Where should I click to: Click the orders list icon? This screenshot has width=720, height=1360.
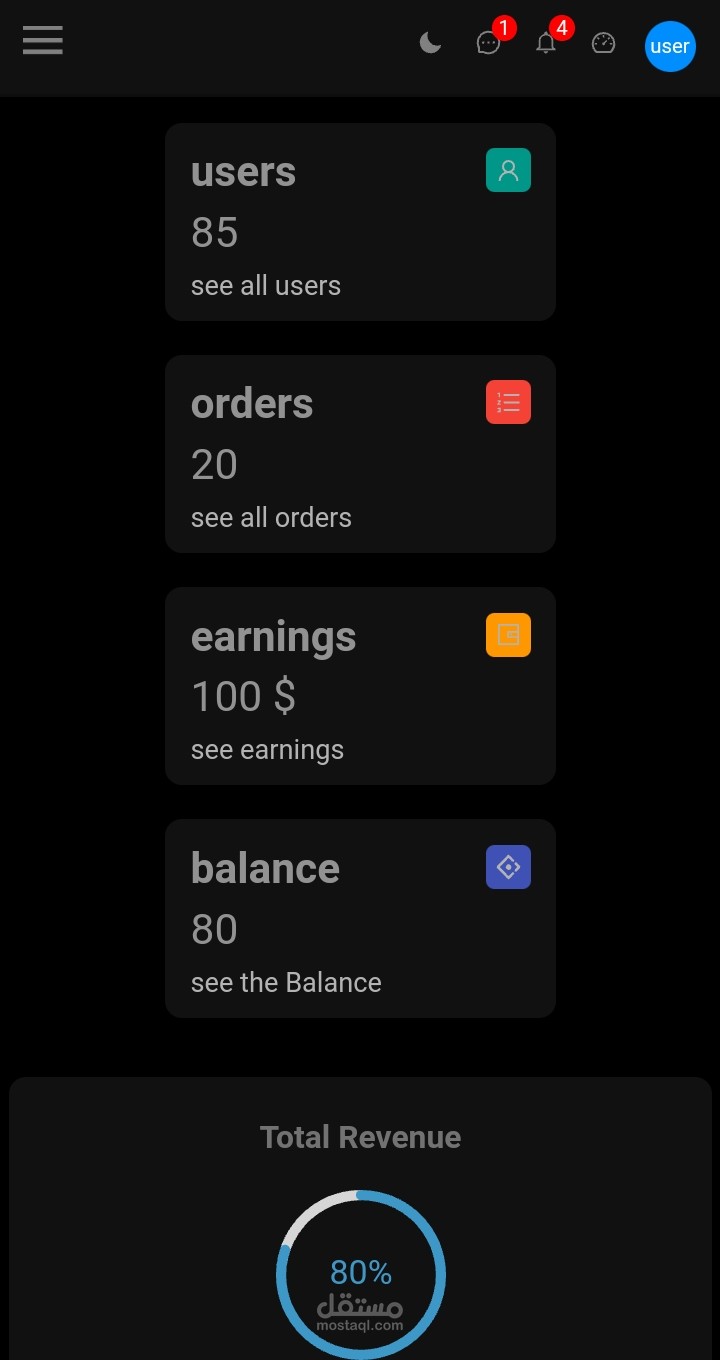click(x=508, y=402)
